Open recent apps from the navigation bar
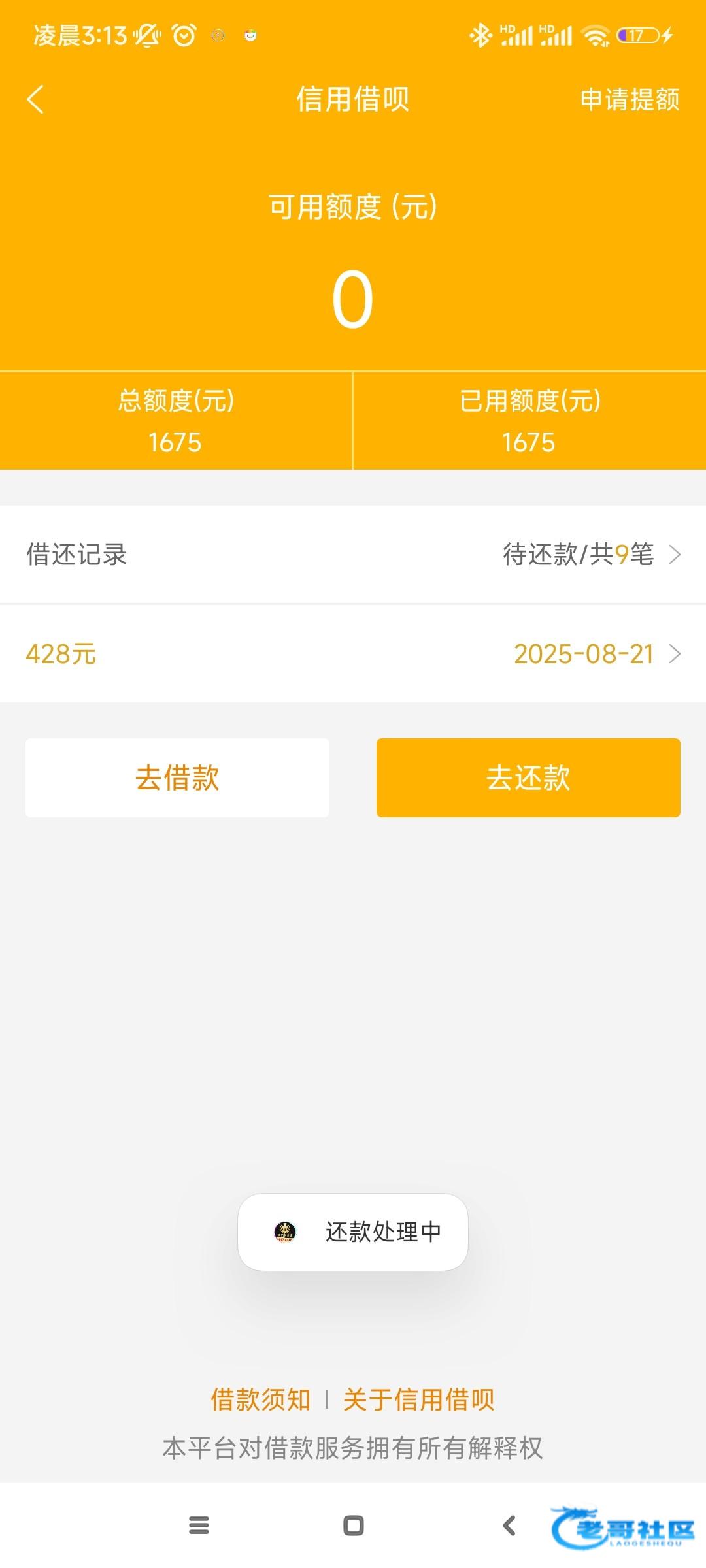The width and height of the screenshot is (706, 1568). pyautogui.click(x=199, y=1526)
